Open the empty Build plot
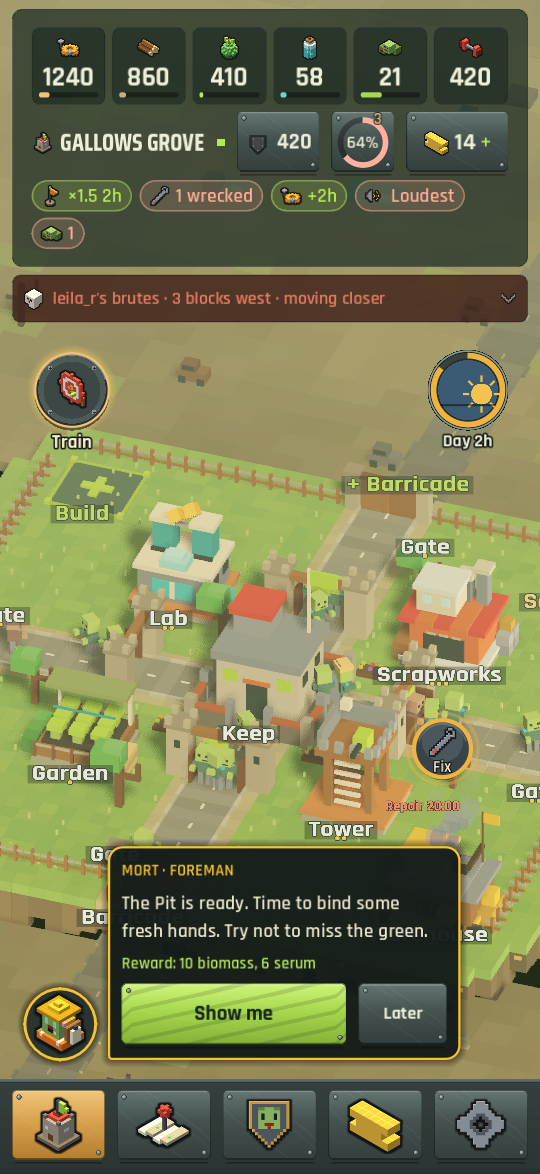 [x=96, y=490]
